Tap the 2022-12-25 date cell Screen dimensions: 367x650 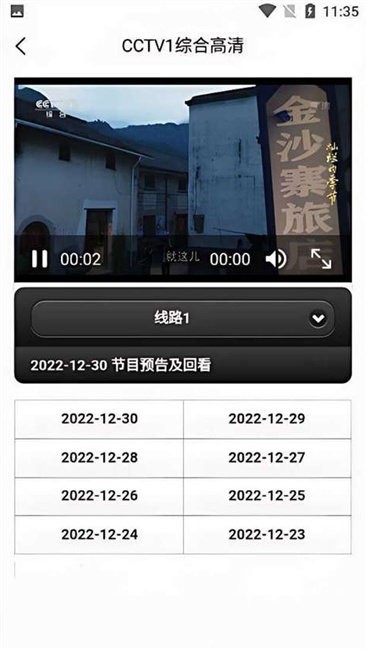click(267, 496)
